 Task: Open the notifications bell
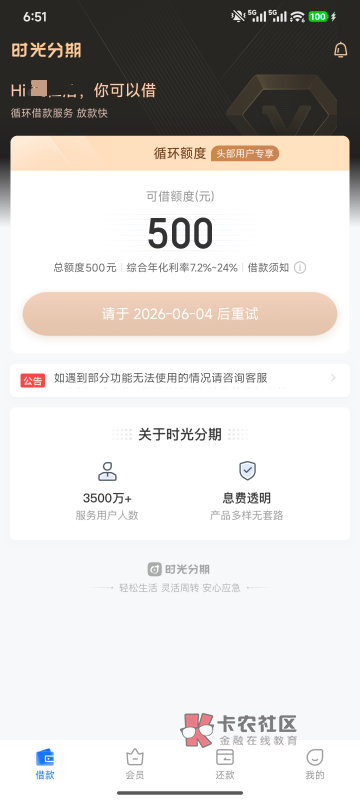[x=340, y=50]
